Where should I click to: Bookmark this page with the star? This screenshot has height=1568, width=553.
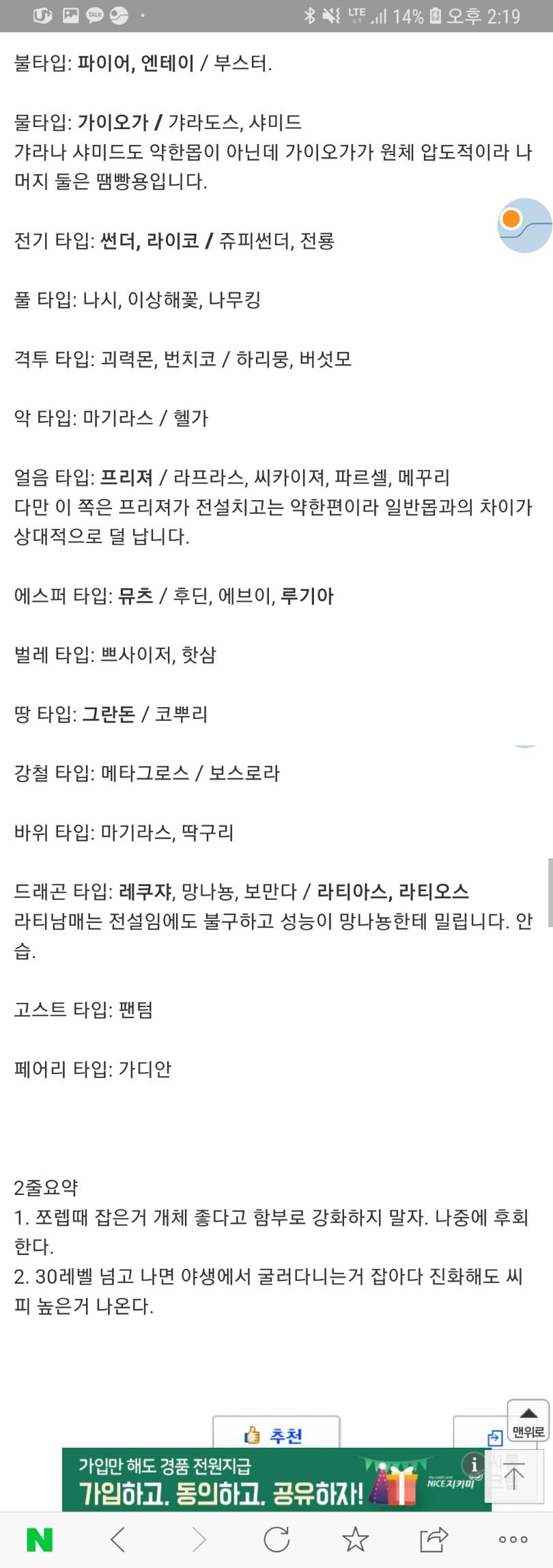click(x=355, y=1539)
